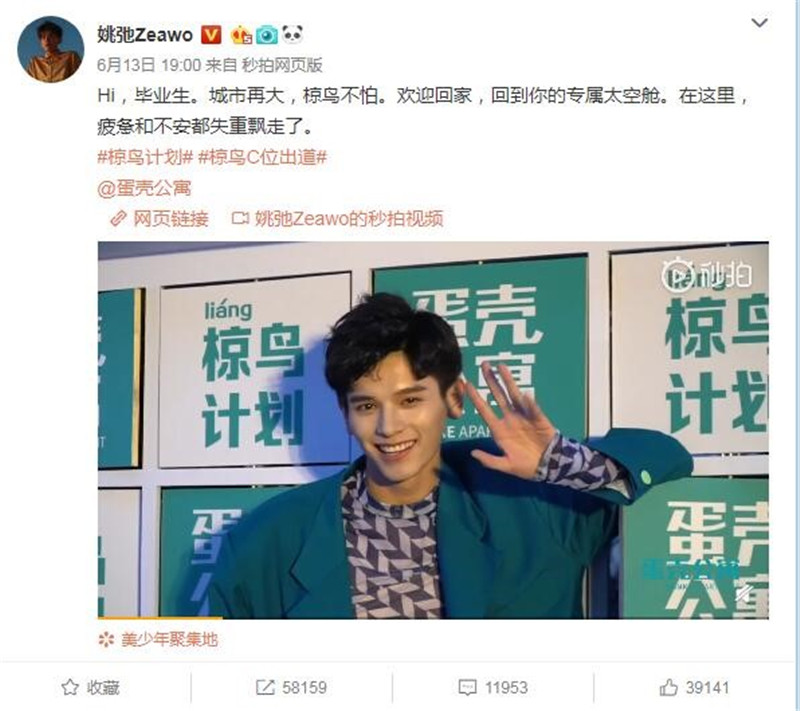Image resolution: width=800 pixels, height=711 pixels.
Task: Visit the @蛋壳公寓 mention
Action: point(144,187)
